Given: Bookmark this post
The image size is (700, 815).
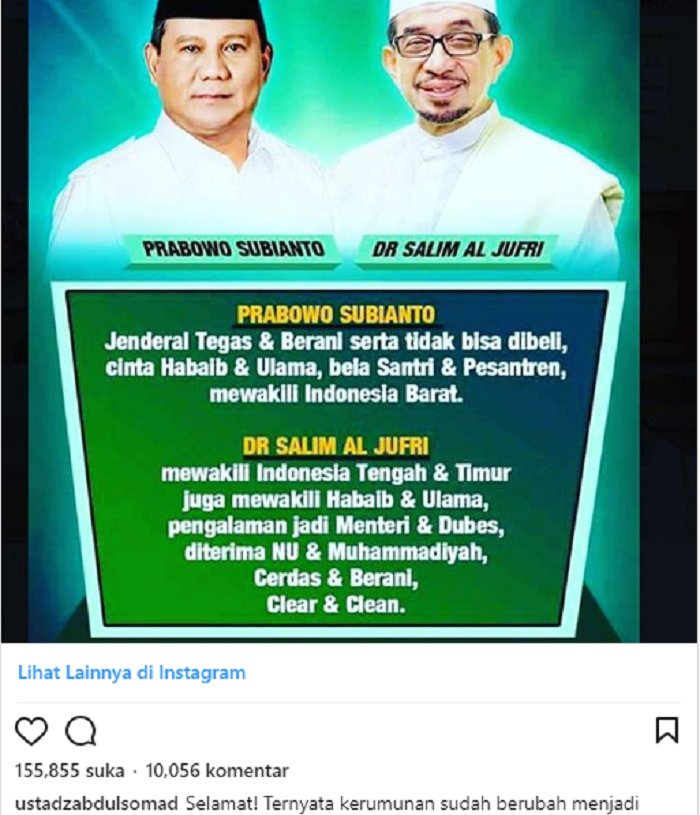Looking at the screenshot, I should [x=667, y=730].
